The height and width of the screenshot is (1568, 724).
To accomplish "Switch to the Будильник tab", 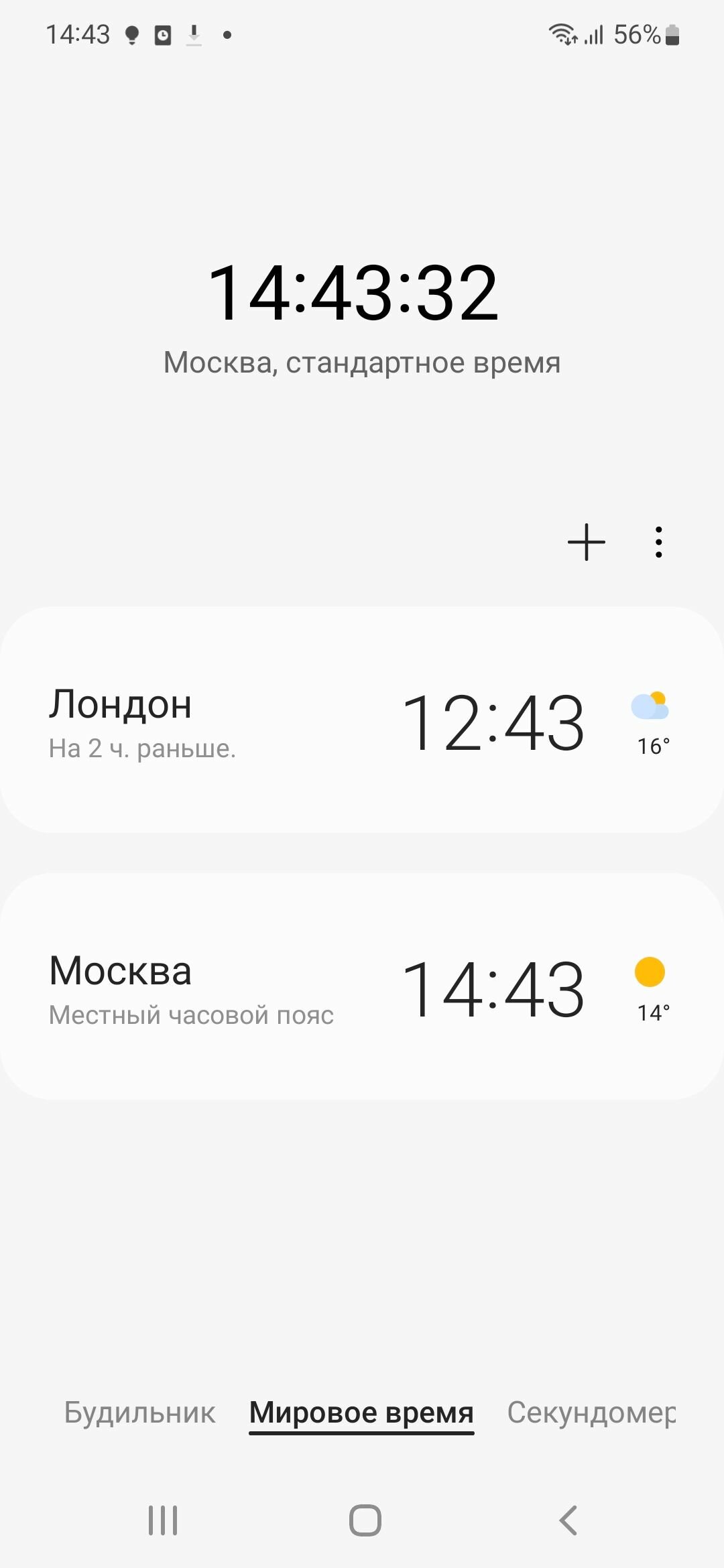I will click(140, 1412).
